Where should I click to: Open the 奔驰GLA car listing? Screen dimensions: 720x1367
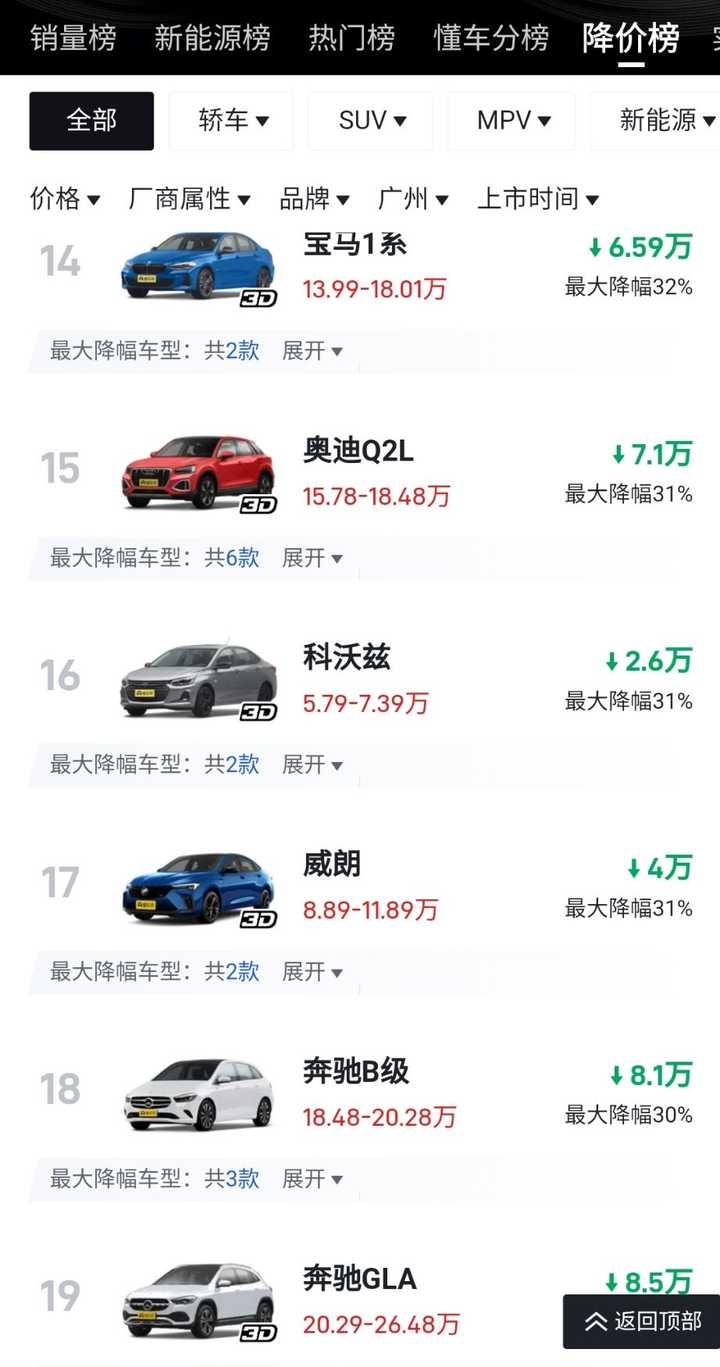click(x=360, y=1279)
